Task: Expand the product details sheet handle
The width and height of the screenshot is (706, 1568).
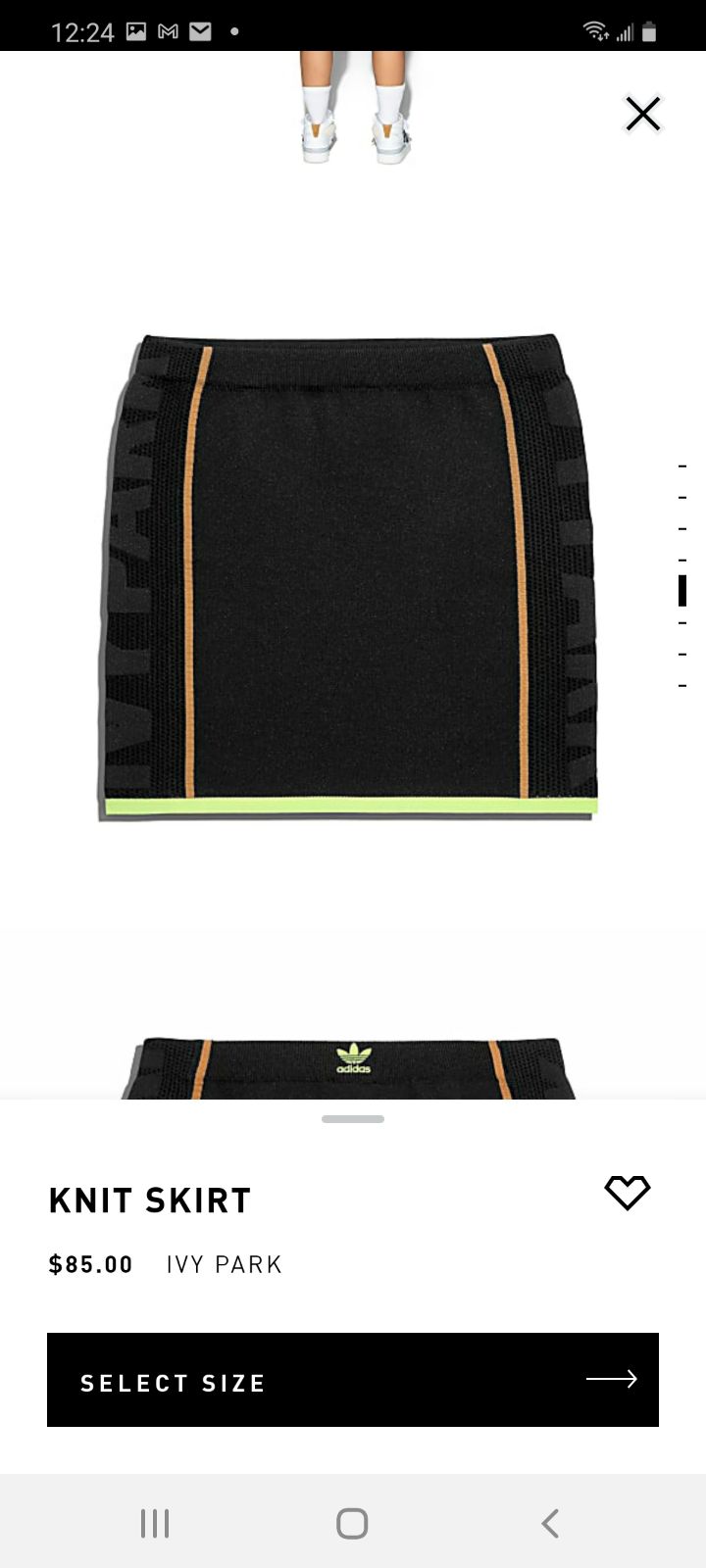Action: (x=353, y=1119)
